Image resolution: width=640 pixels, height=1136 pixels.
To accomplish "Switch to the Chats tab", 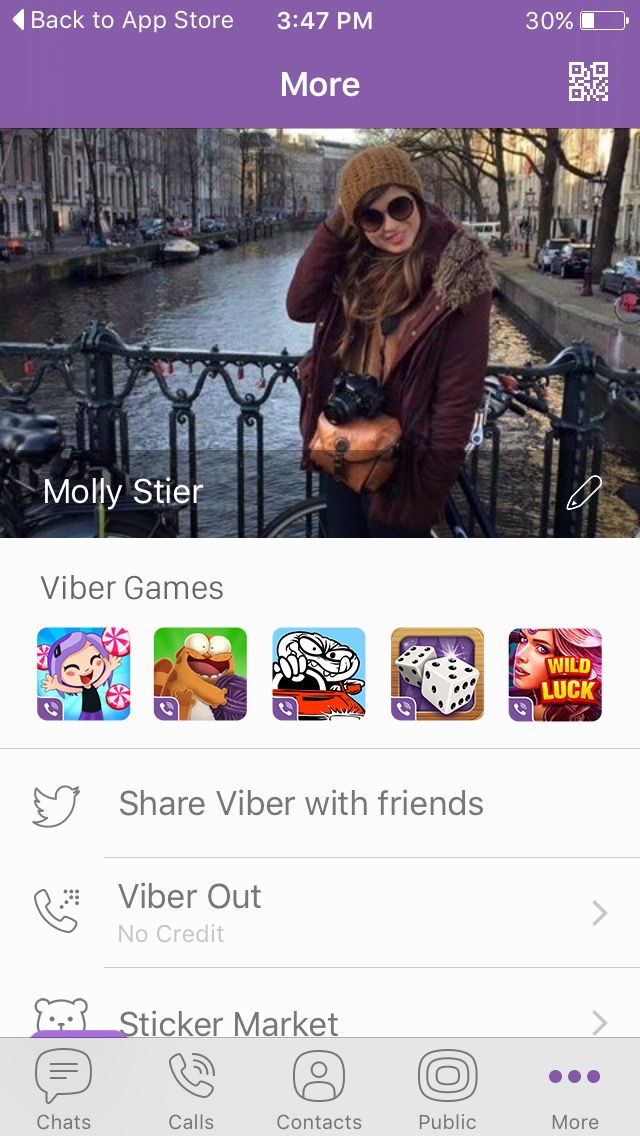I will click(64, 1089).
